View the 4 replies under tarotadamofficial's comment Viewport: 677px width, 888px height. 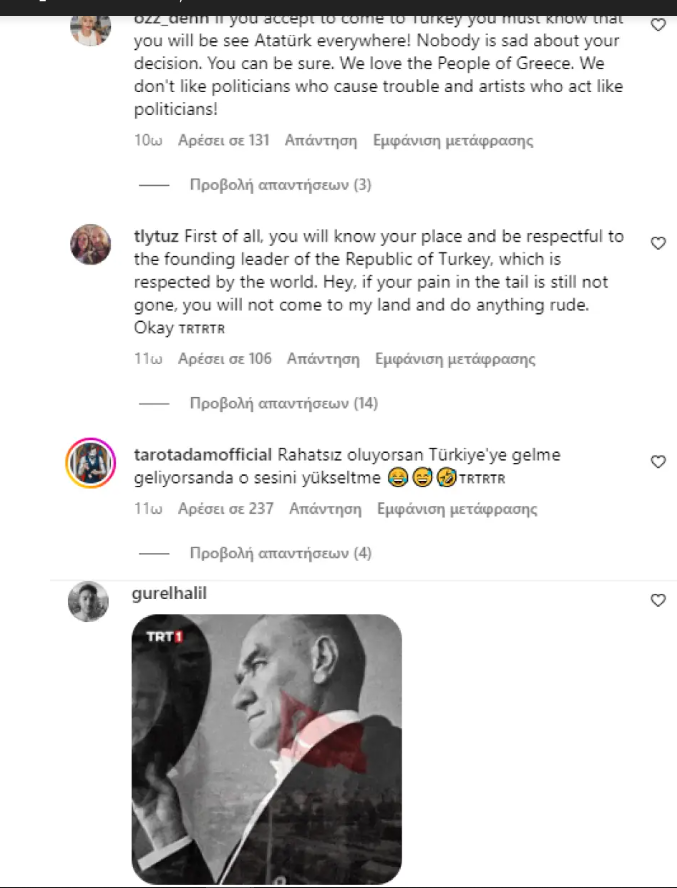pos(280,553)
